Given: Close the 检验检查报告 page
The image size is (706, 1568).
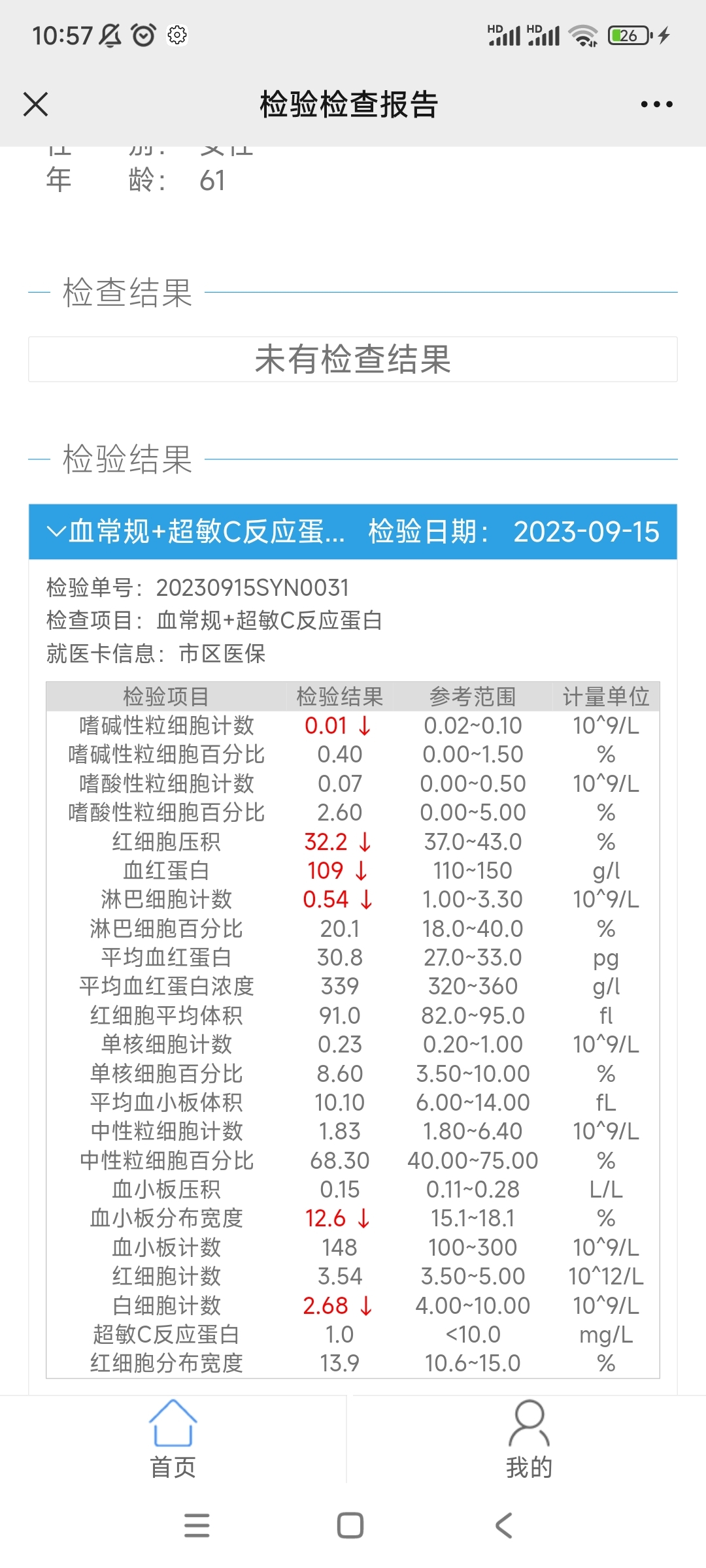Looking at the screenshot, I should click(35, 104).
